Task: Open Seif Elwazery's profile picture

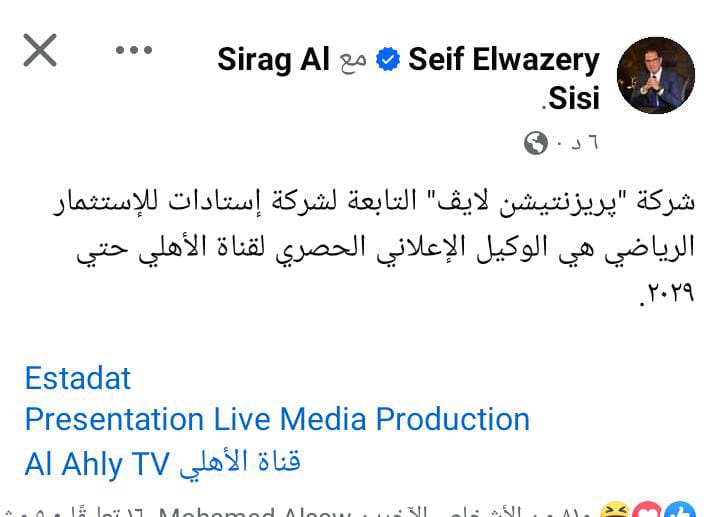Action: (656, 76)
